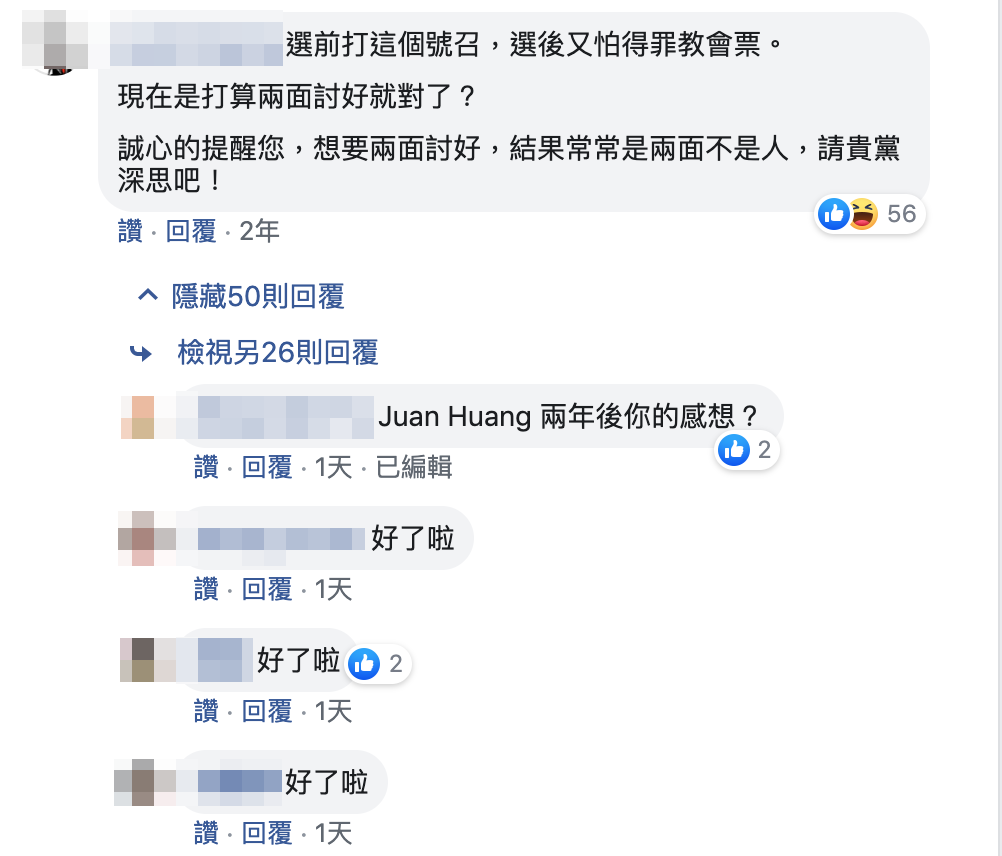Open the 2年 timestamp of the top comment
The width and height of the screenshot is (1002, 856).
pos(259,232)
